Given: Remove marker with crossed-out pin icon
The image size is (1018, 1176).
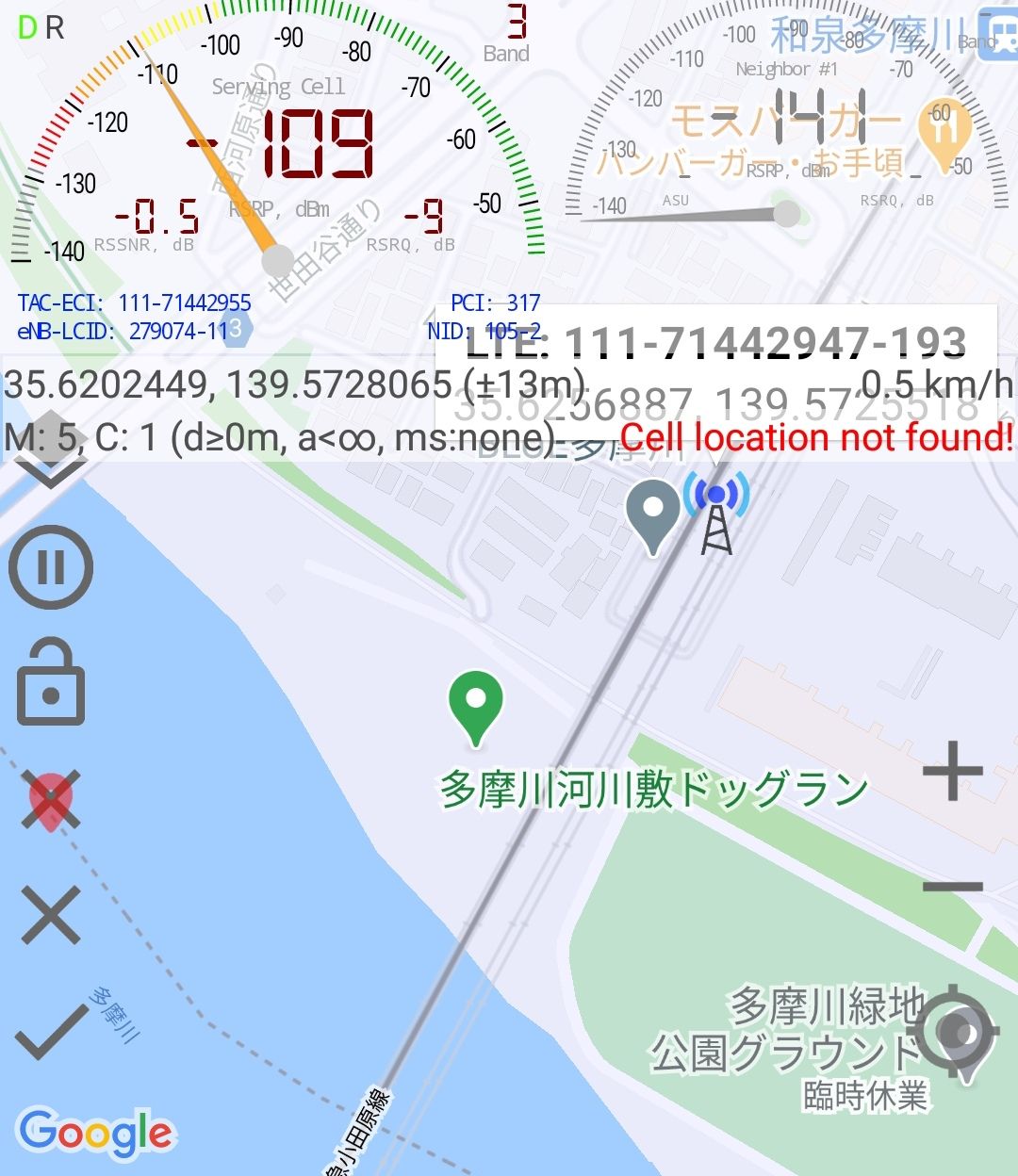Looking at the screenshot, I should tap(51, 799).
